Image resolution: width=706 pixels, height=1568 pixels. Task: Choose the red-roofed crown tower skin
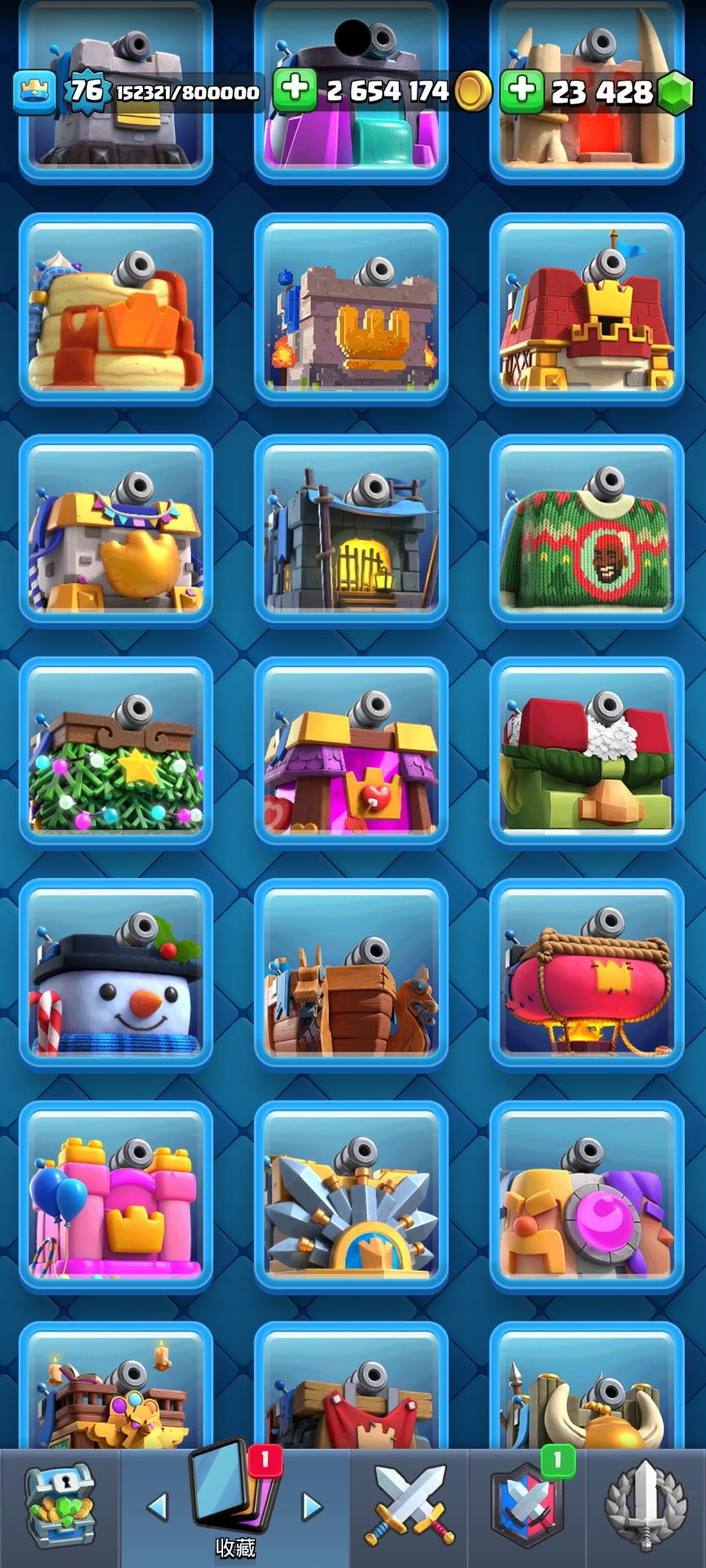tap(587, 309)
